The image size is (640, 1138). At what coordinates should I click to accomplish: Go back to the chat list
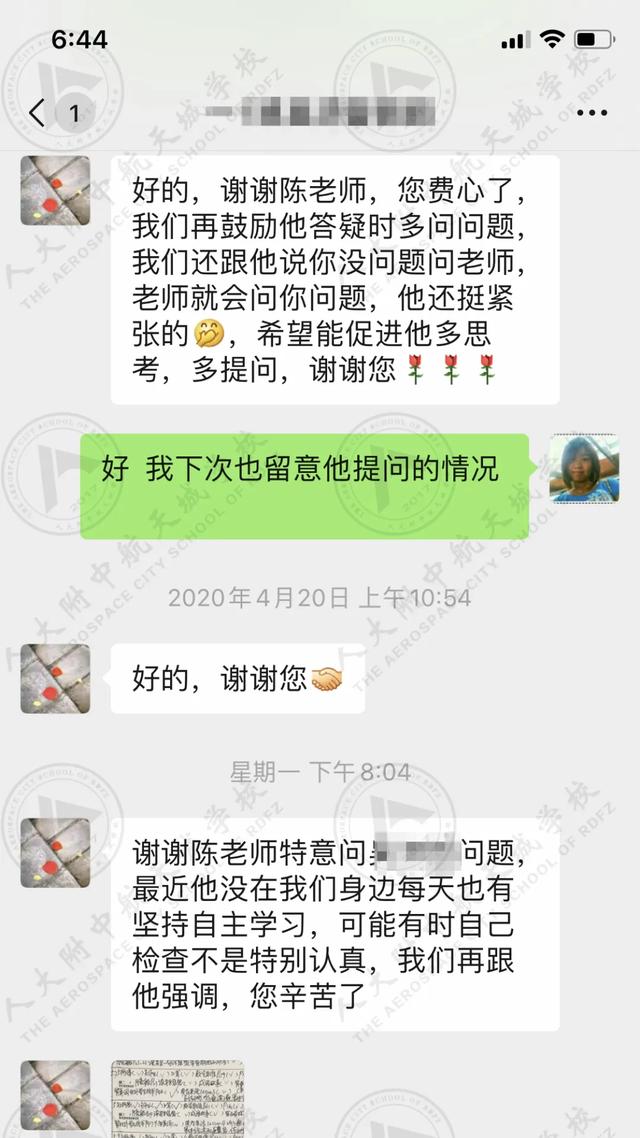click(38, 113)
